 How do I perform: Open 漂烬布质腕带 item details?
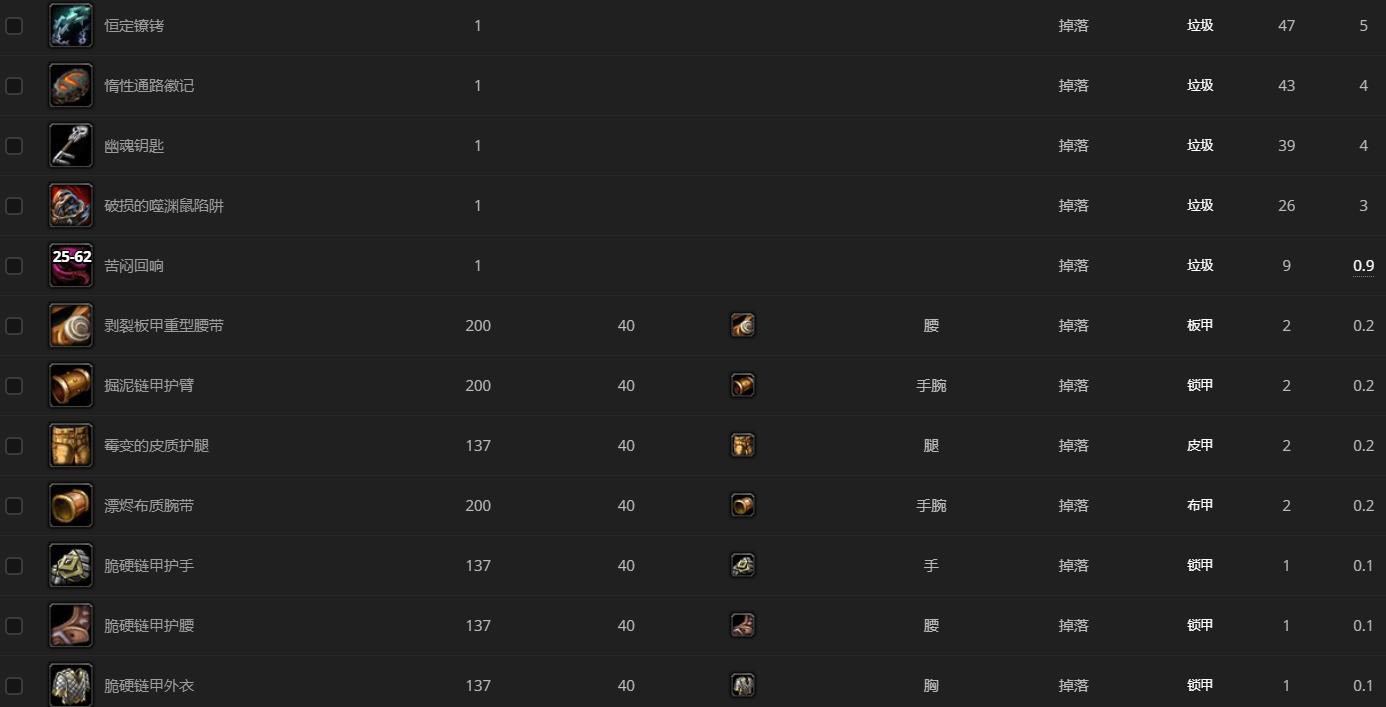click(x=149, y=506)
